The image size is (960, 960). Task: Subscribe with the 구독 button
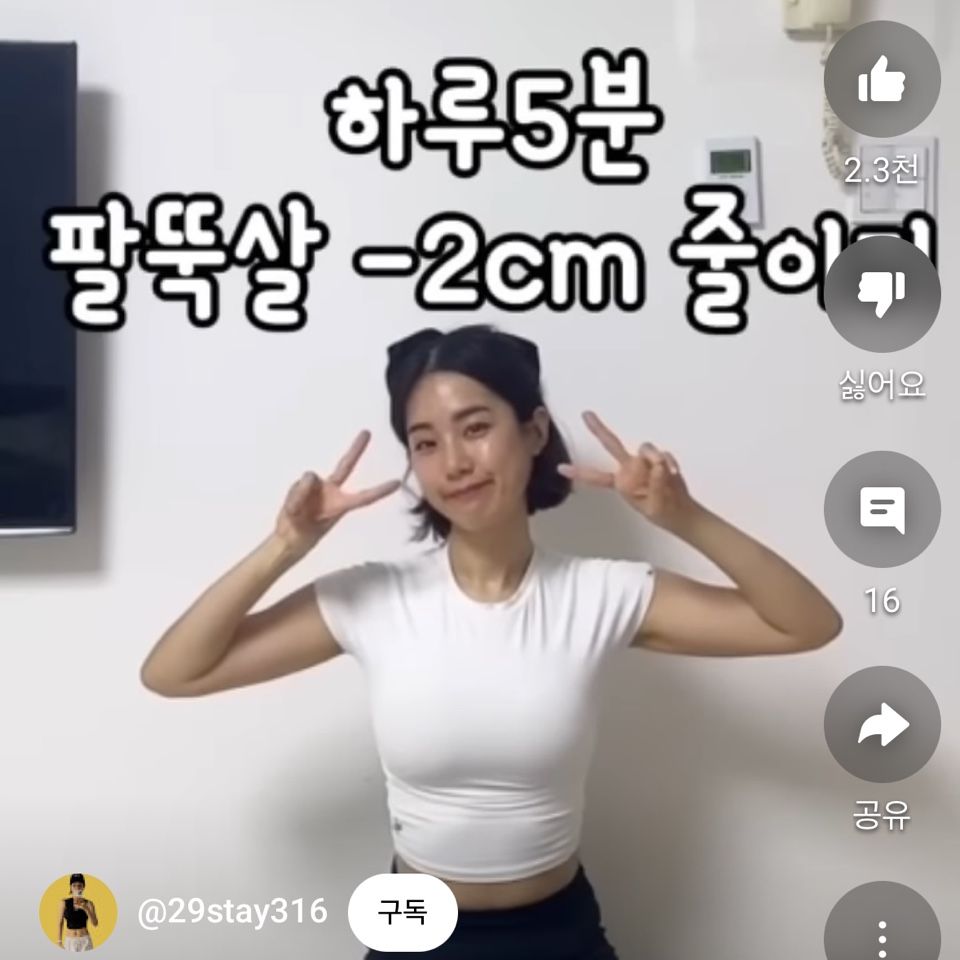click(x=403, y=912)
